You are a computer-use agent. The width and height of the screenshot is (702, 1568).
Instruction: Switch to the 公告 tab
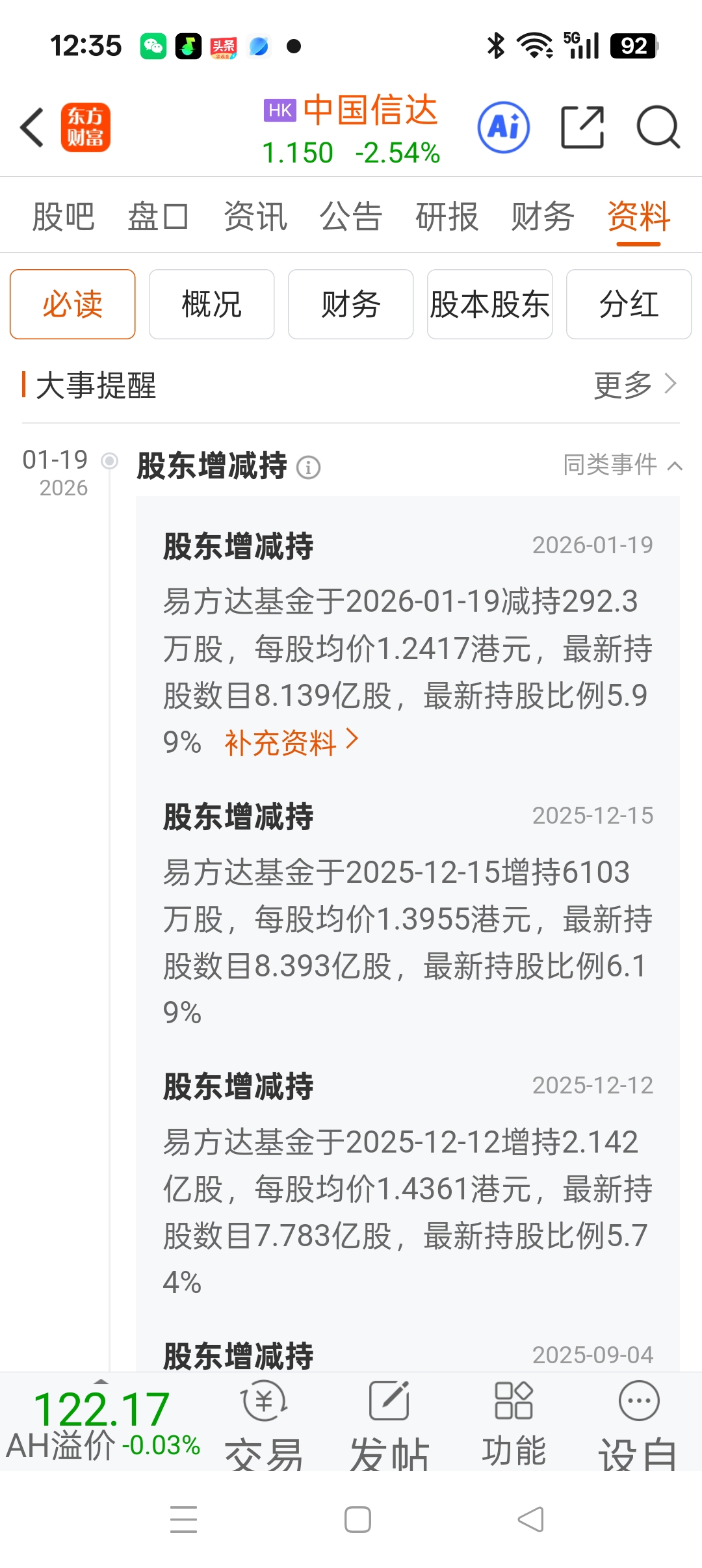tap(350, 215)
